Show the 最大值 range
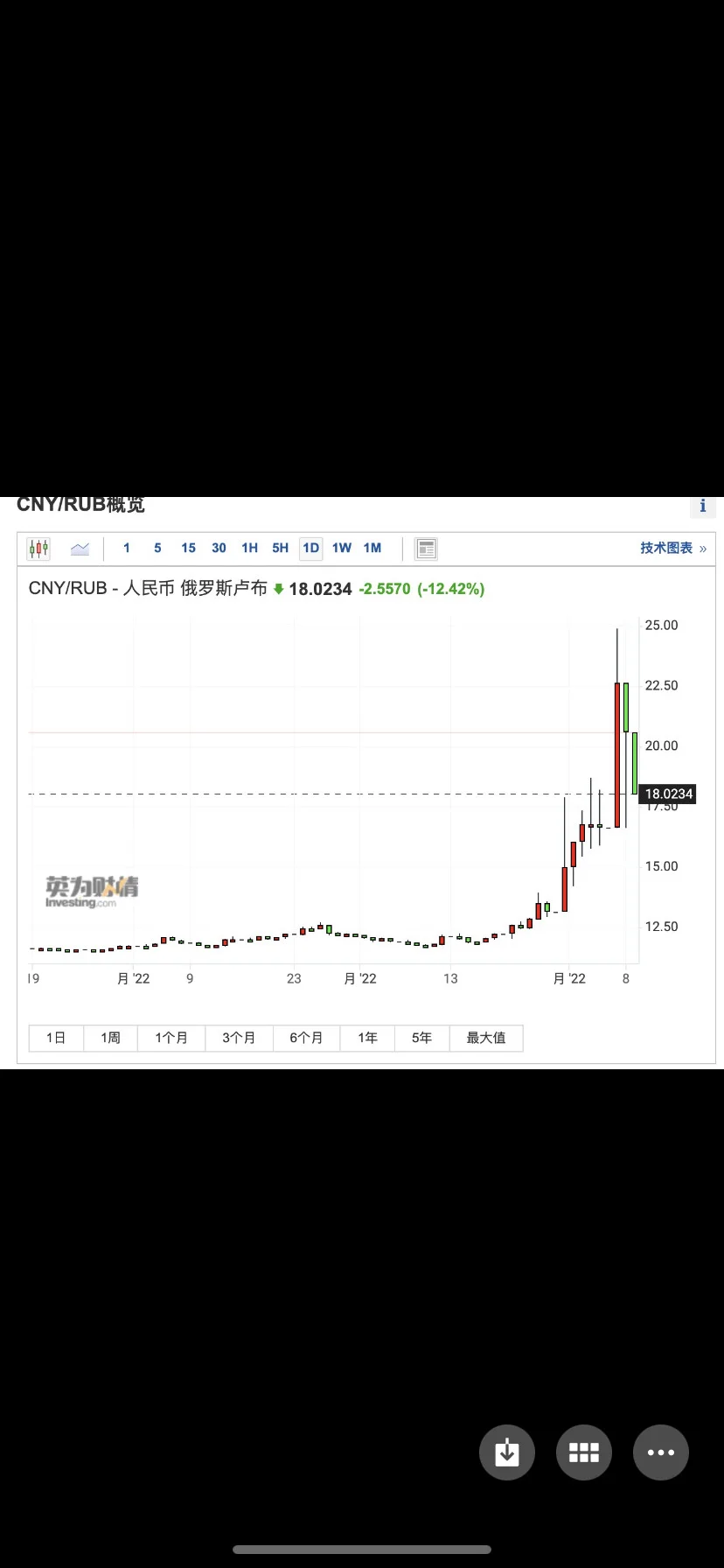 coord(486,1038)
